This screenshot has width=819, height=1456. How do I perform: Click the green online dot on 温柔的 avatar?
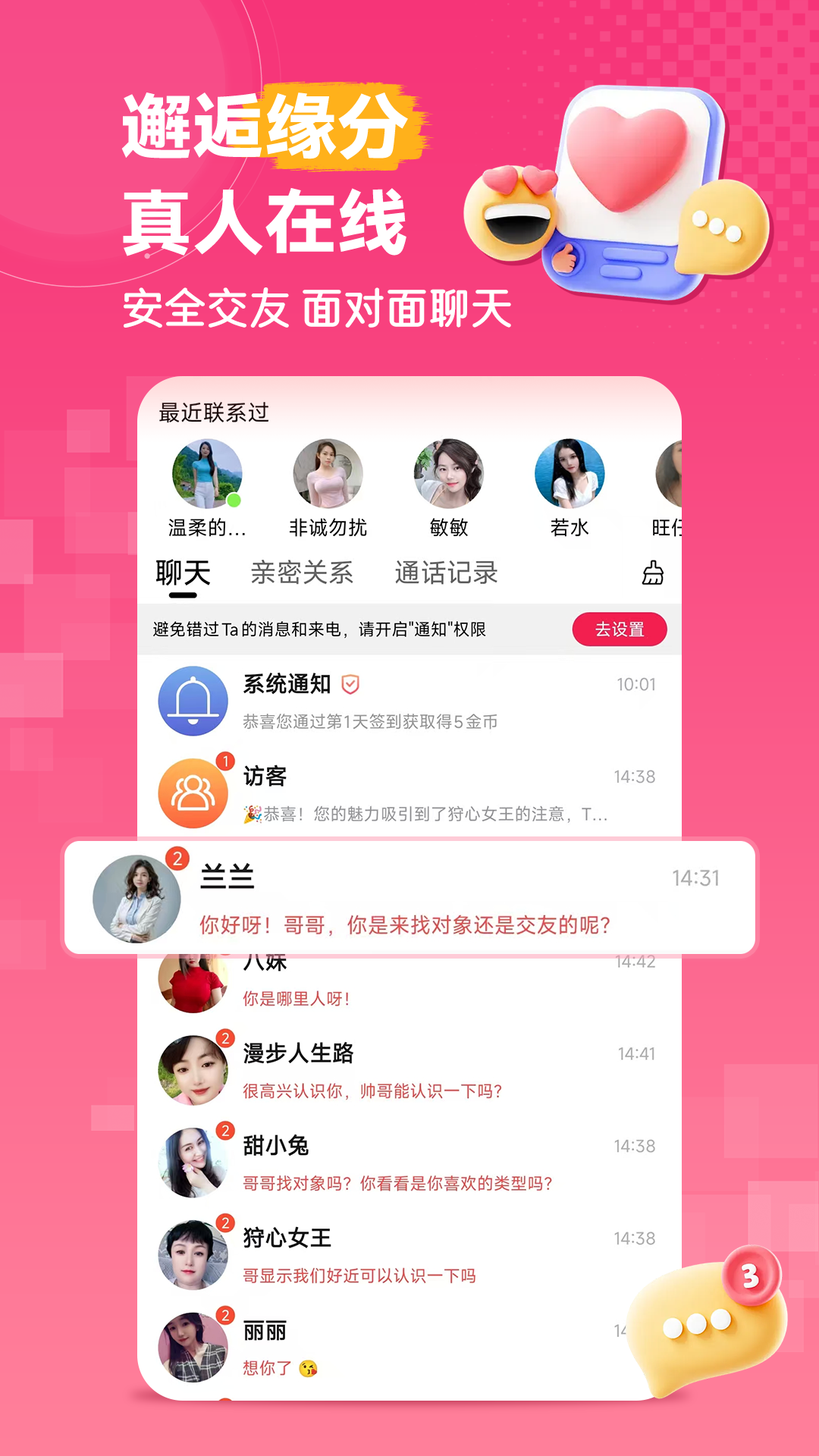click(x=234, y=500)
